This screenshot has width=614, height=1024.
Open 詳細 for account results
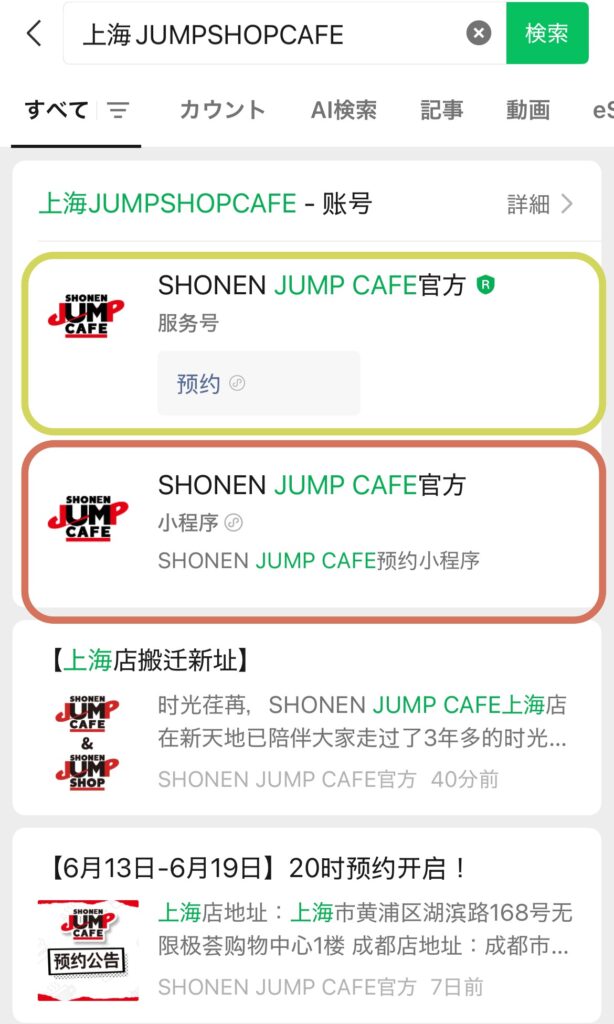(540, 204)
